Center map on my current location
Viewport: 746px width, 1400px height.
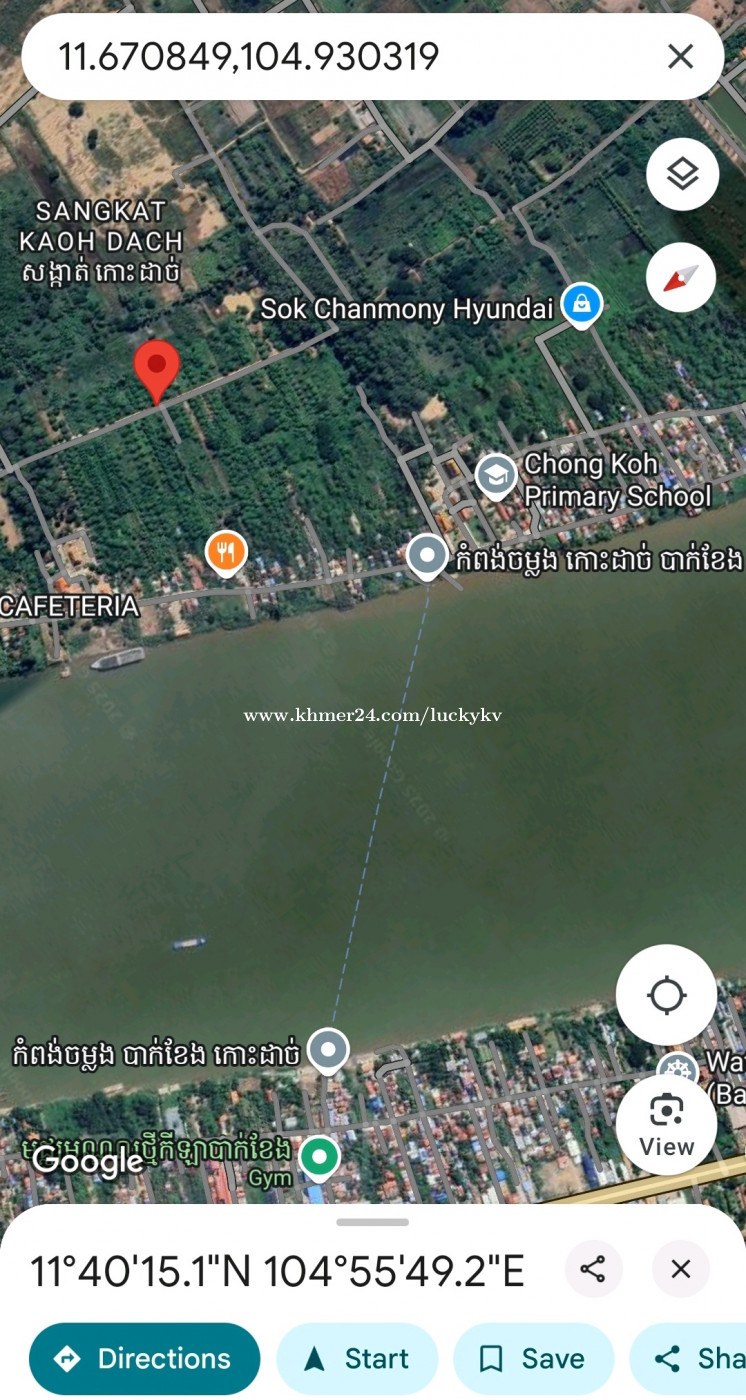point(666,995)
